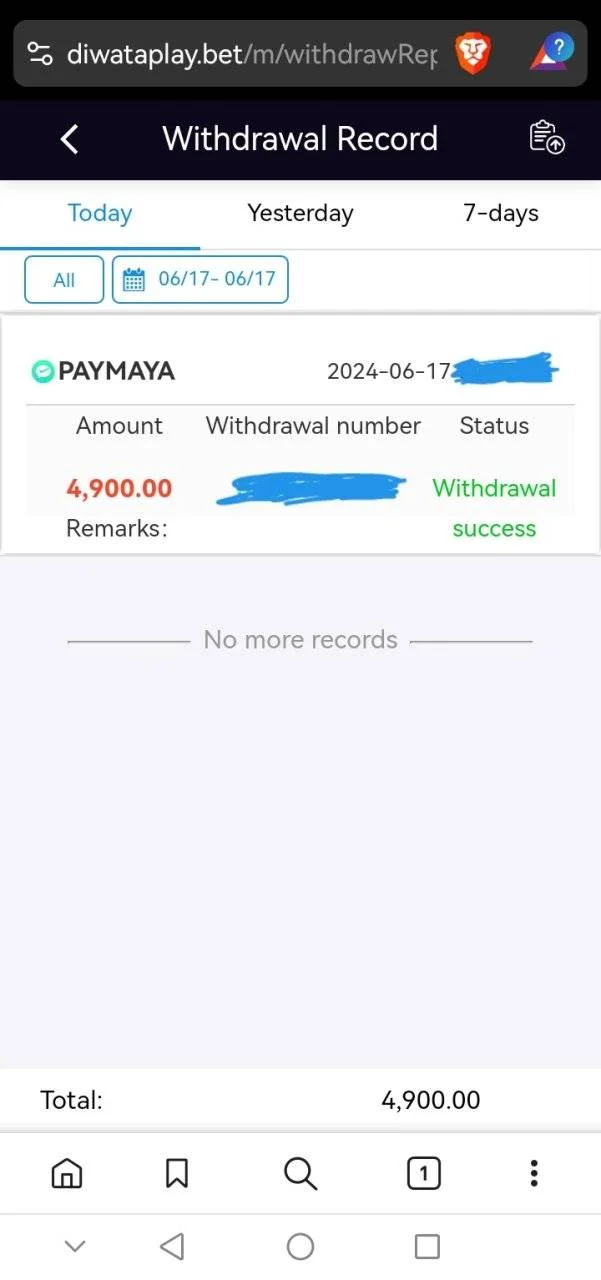Open the 06/17- 06/17 date picker
Image resolution: width=601 pixels, height=1280 pixels.
pyautogui.click(x=200, y=279)
